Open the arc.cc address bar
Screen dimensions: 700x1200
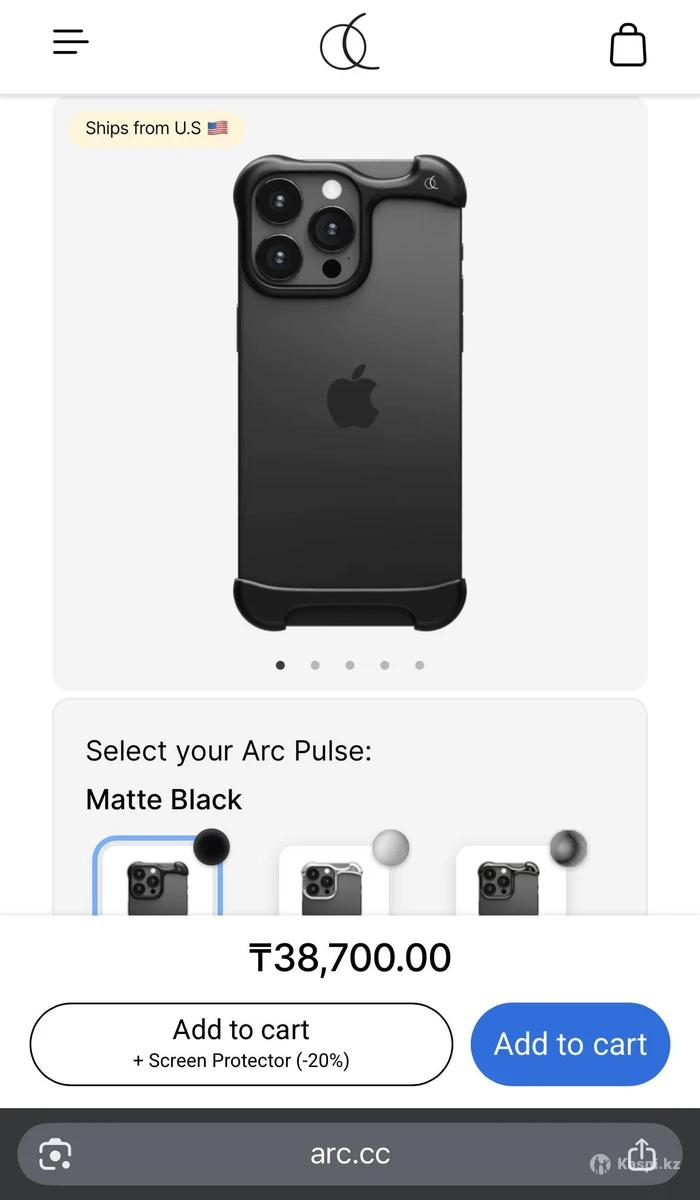pyautogui.click(x=350, y=1153)
